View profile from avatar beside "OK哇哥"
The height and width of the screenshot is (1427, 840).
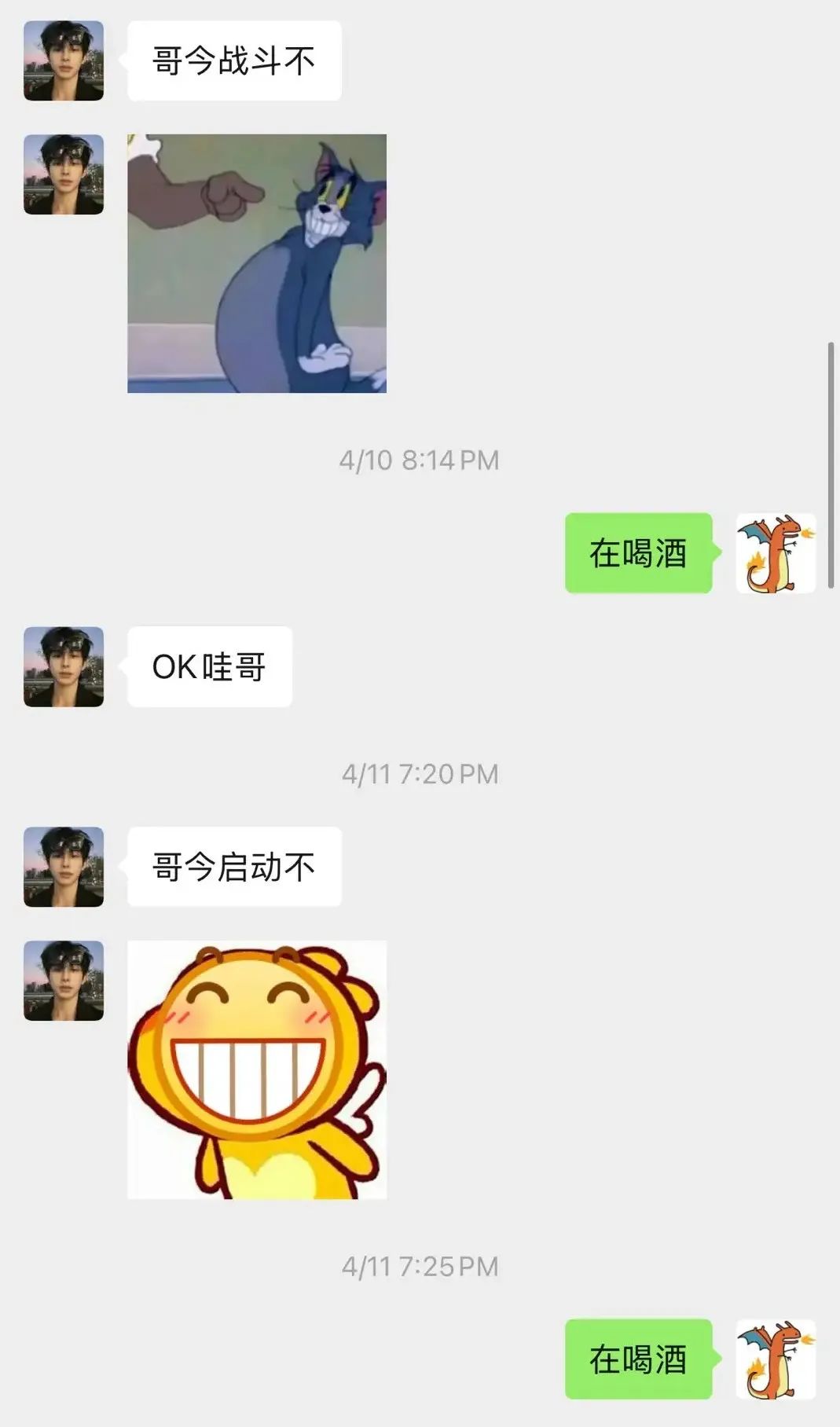(x=64, y=666)
